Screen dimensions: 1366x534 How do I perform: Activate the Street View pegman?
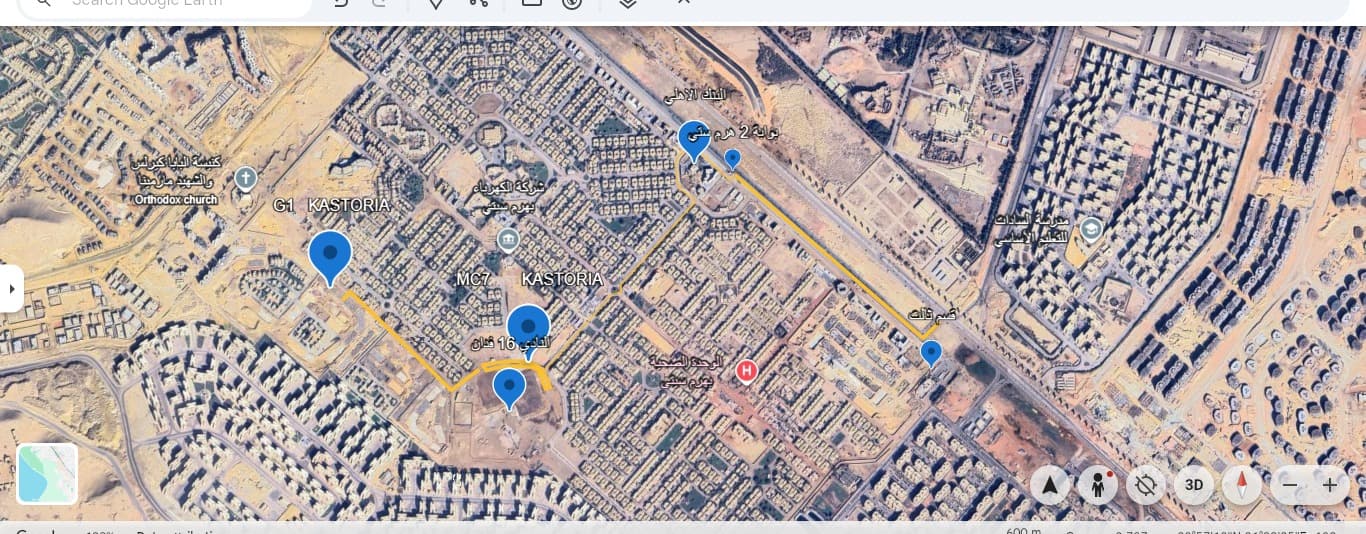click(x=1098, y=486)
